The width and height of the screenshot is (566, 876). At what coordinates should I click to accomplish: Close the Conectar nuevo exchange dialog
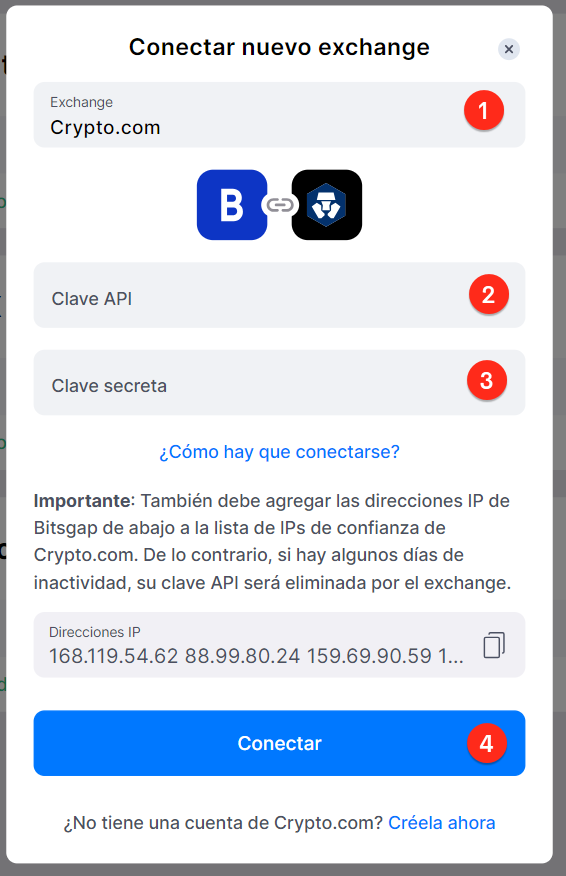(508, 49)
